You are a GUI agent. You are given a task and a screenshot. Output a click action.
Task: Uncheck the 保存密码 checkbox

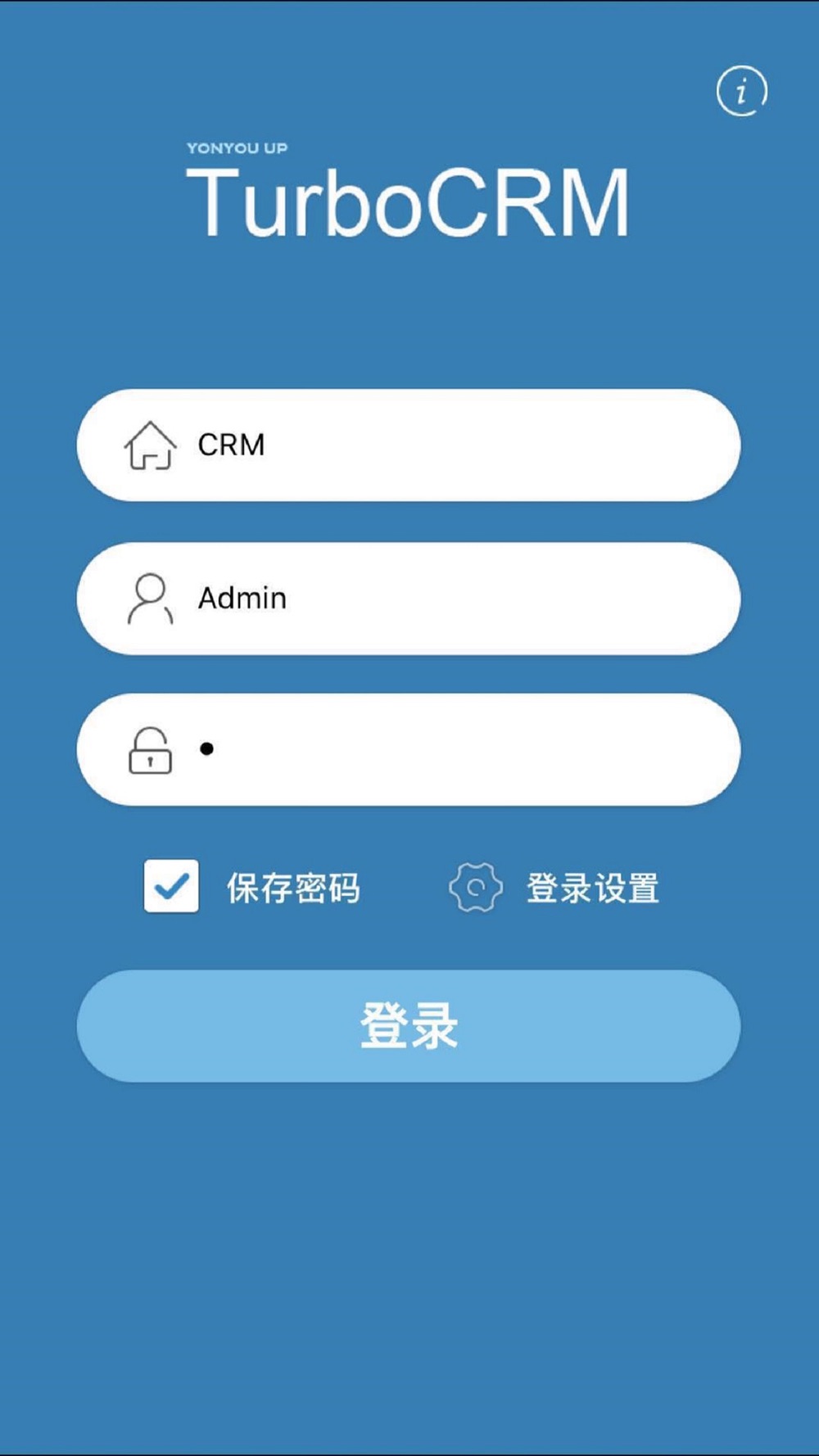coord(171,886)
